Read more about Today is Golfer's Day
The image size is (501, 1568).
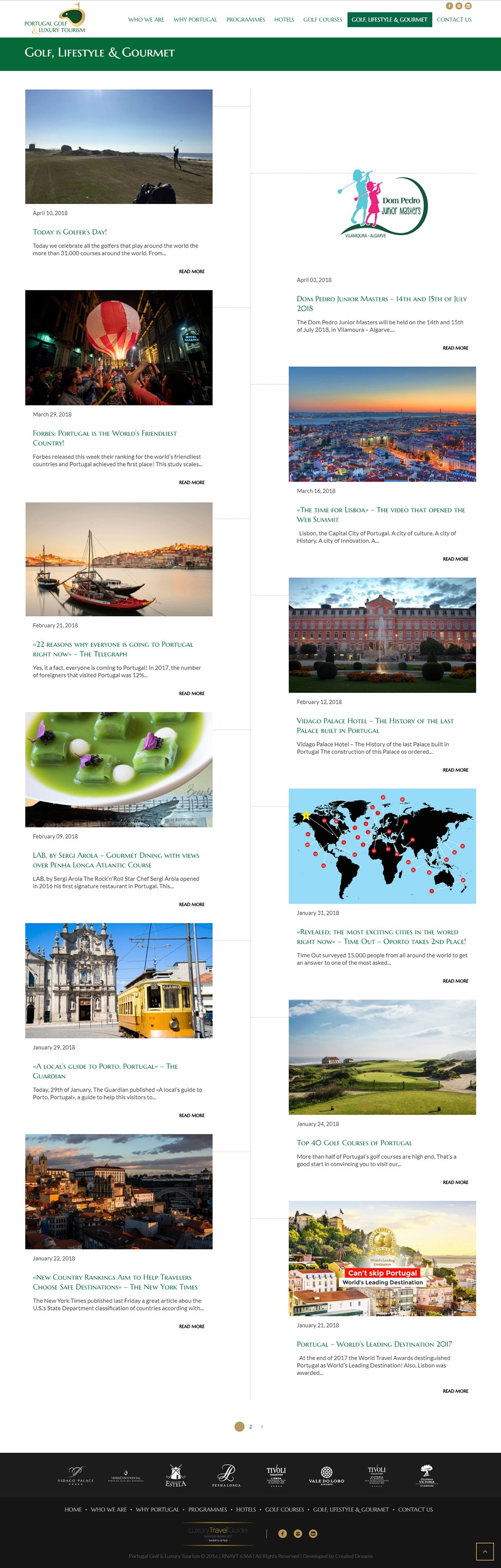click(191, 272)
